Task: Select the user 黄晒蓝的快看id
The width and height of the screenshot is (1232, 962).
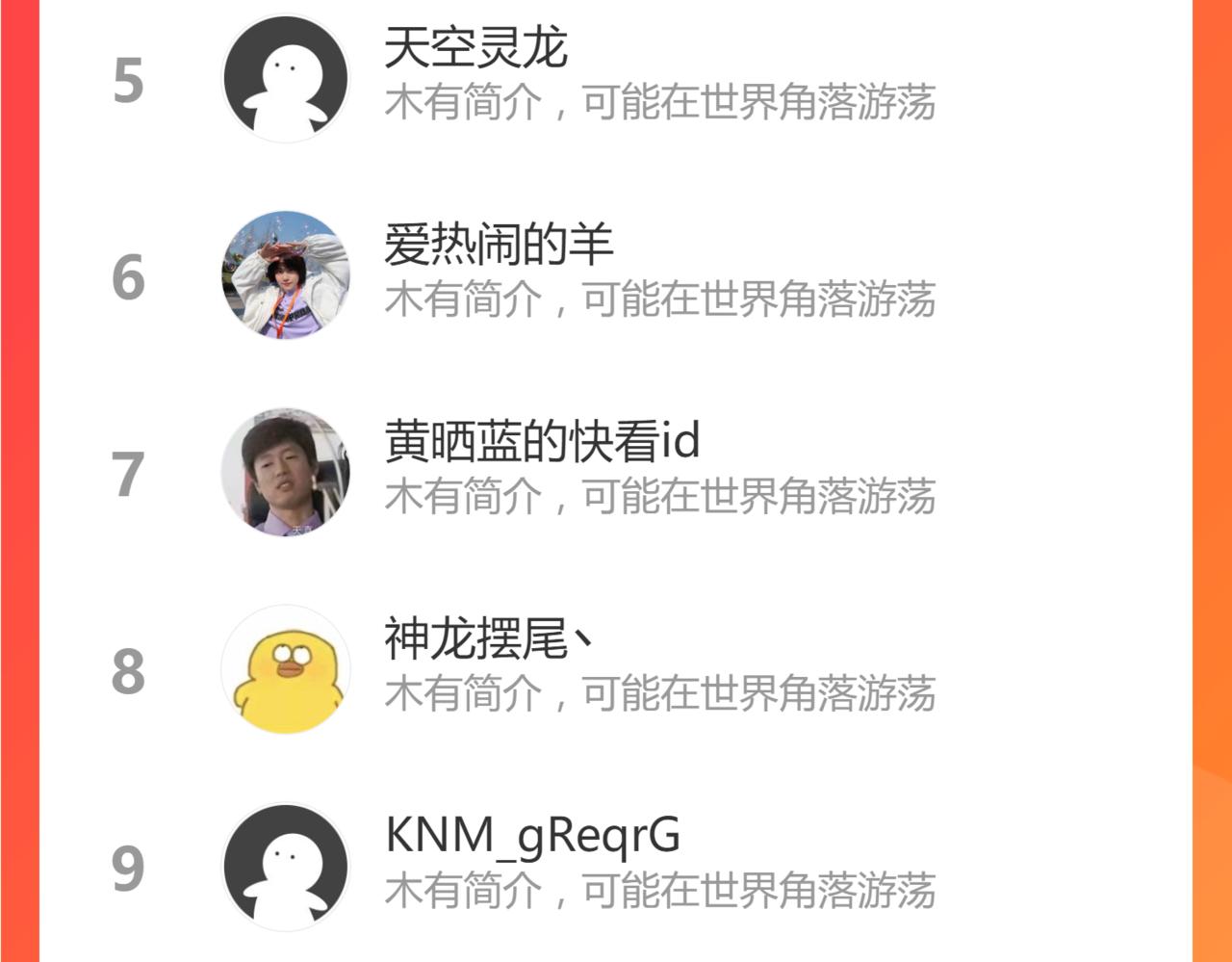Action: pos(616,472)
